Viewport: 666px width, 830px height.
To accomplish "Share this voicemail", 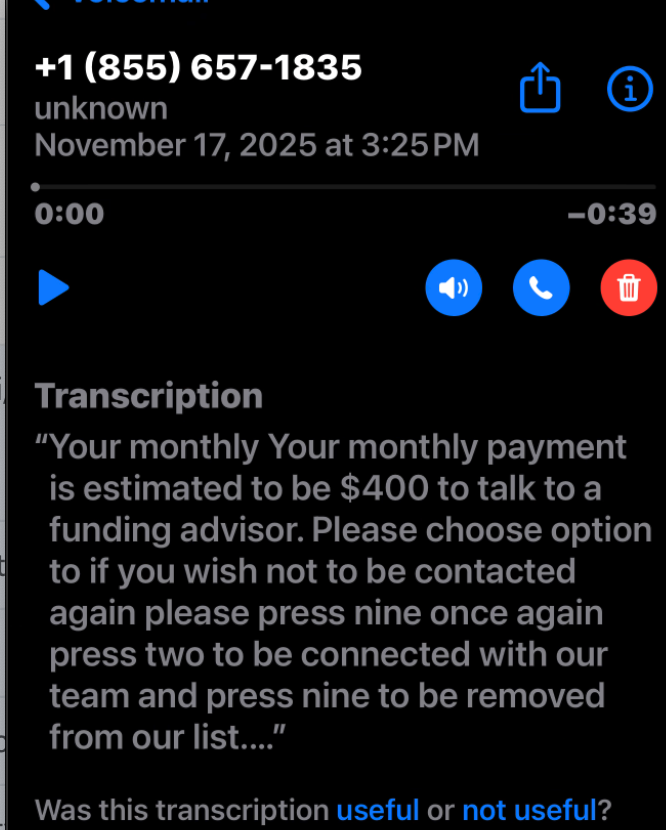I will pyautogui.click(x=541, y=91).
